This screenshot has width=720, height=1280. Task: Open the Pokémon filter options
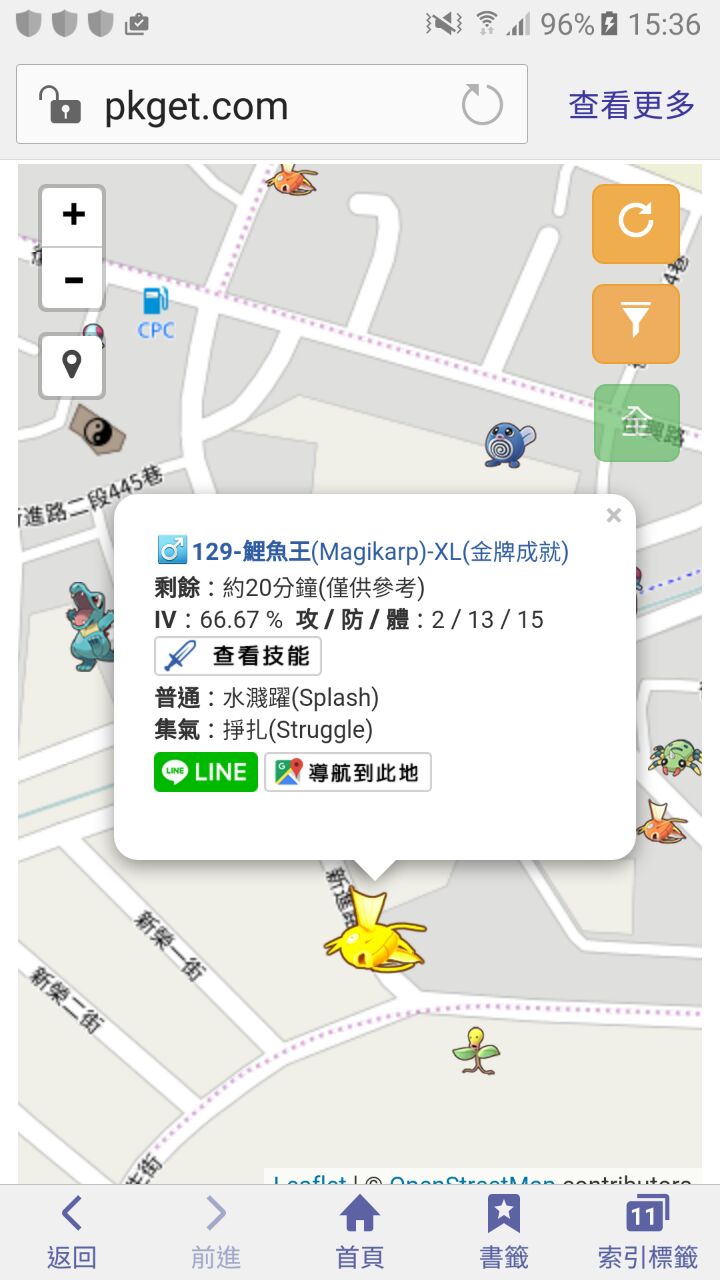click(x=636, y=322)
